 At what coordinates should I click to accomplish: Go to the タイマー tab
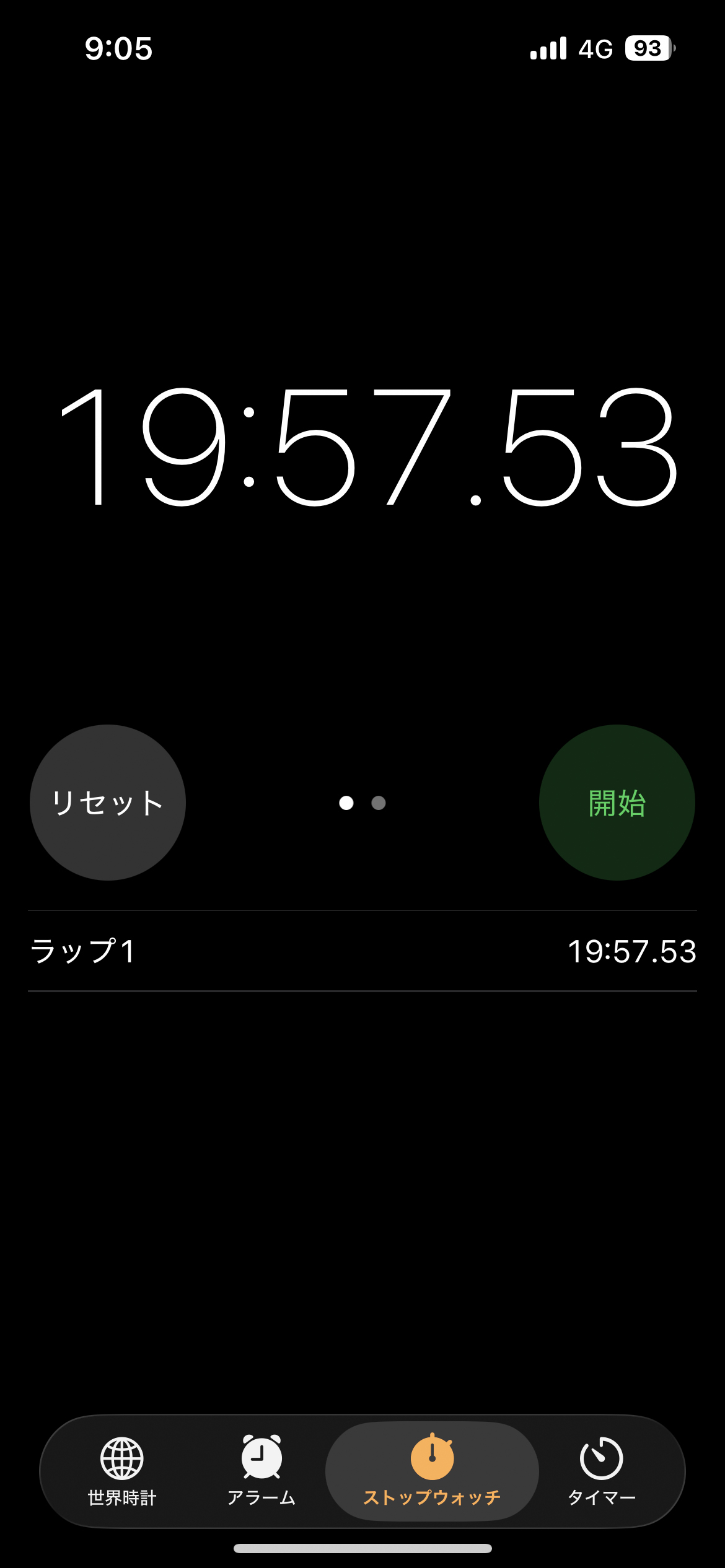tap(601, 1470)
